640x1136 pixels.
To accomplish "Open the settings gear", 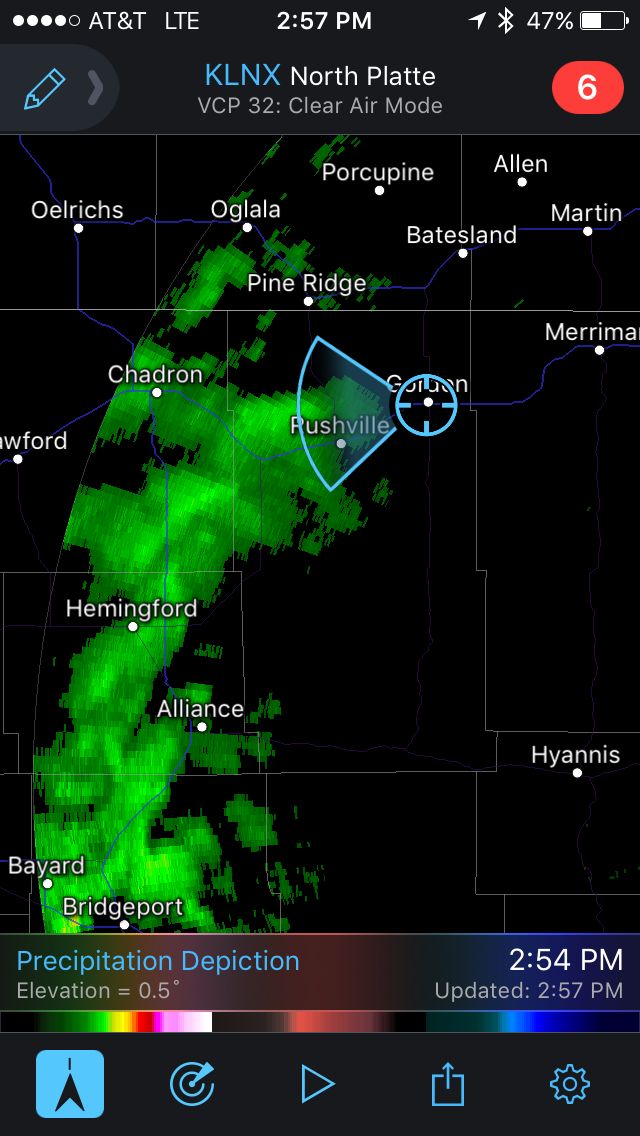I will pyautogui.click(x=570, y=1084).
